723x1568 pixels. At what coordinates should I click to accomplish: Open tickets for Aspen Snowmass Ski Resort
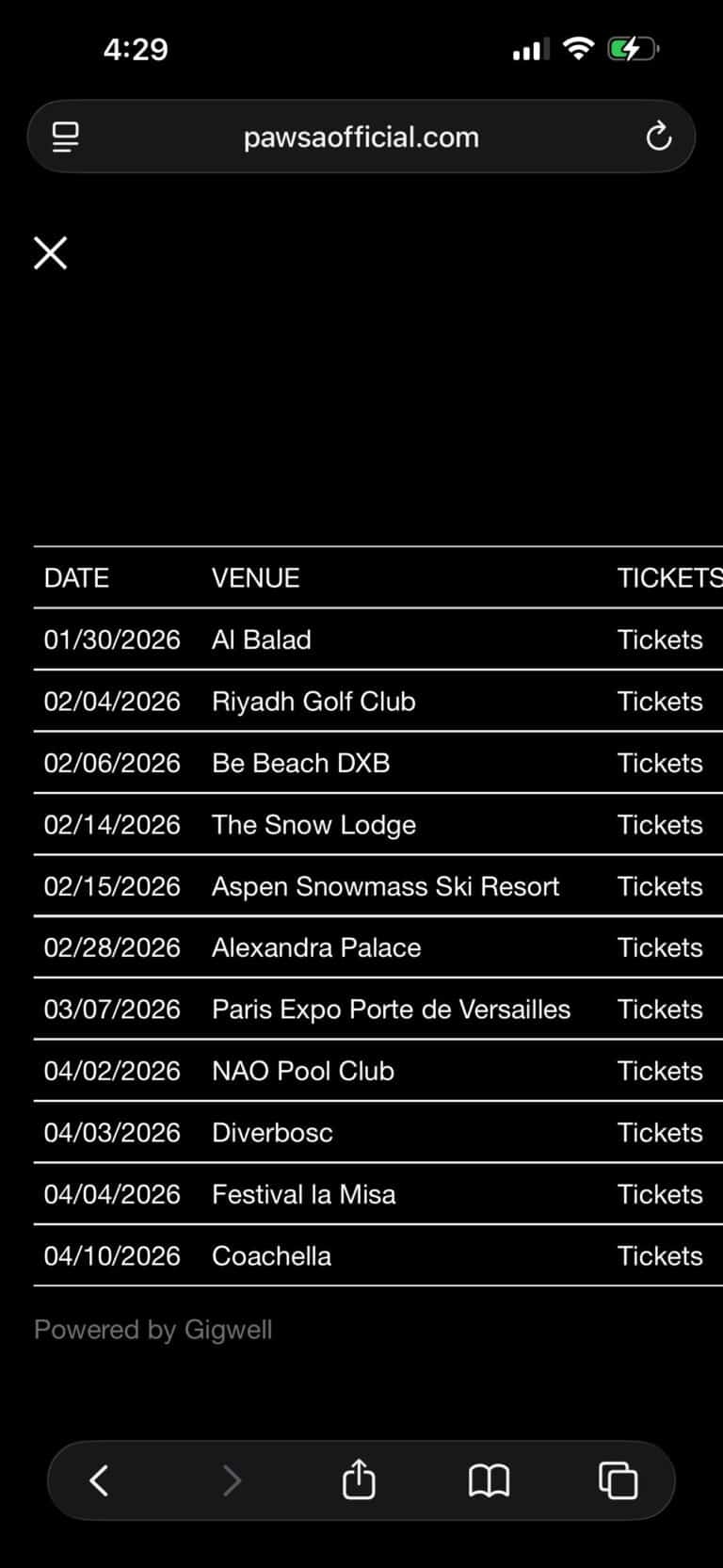click(659, 886)
